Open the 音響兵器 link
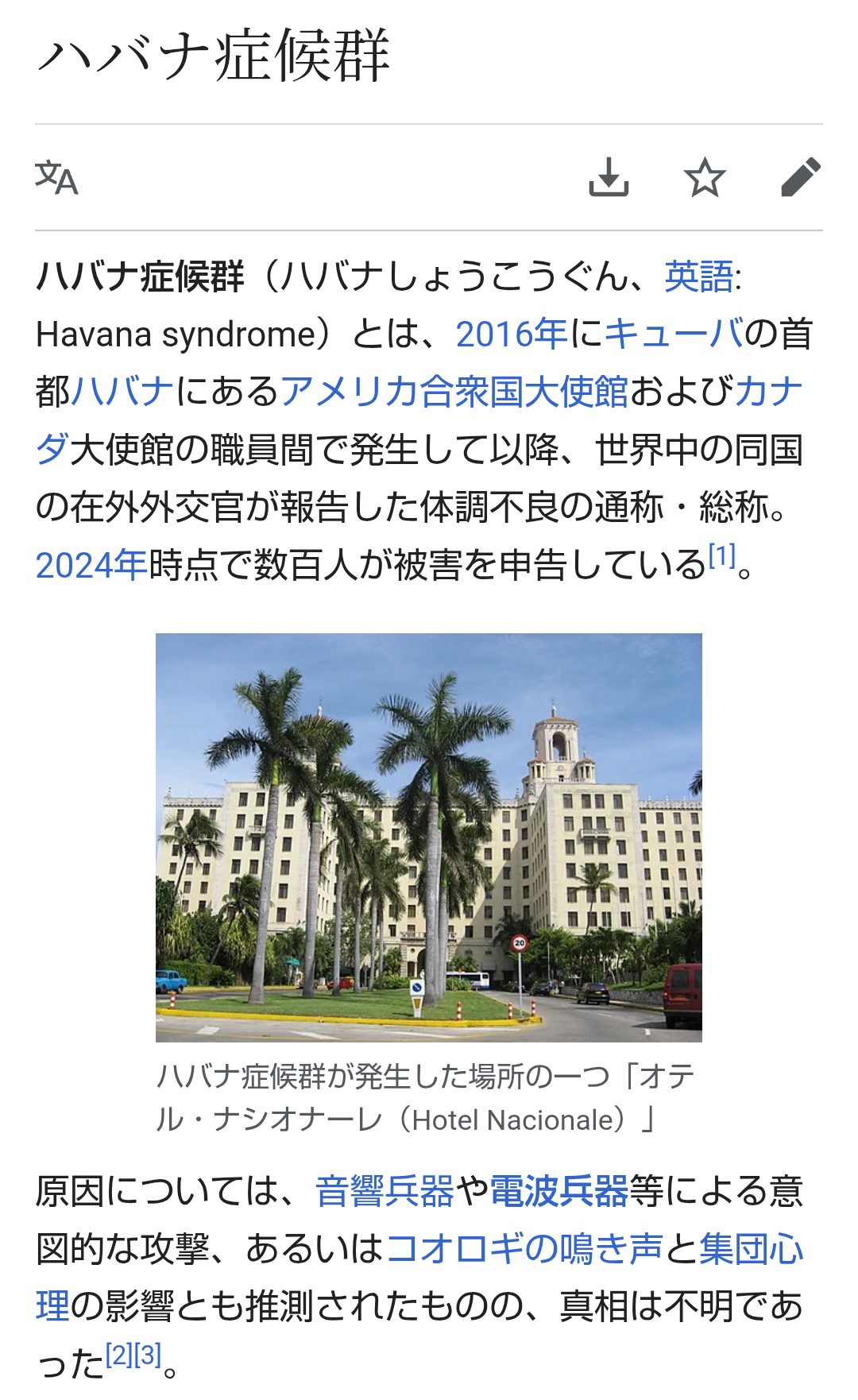The image size is (858, 1400). [x=385, y=1191]
